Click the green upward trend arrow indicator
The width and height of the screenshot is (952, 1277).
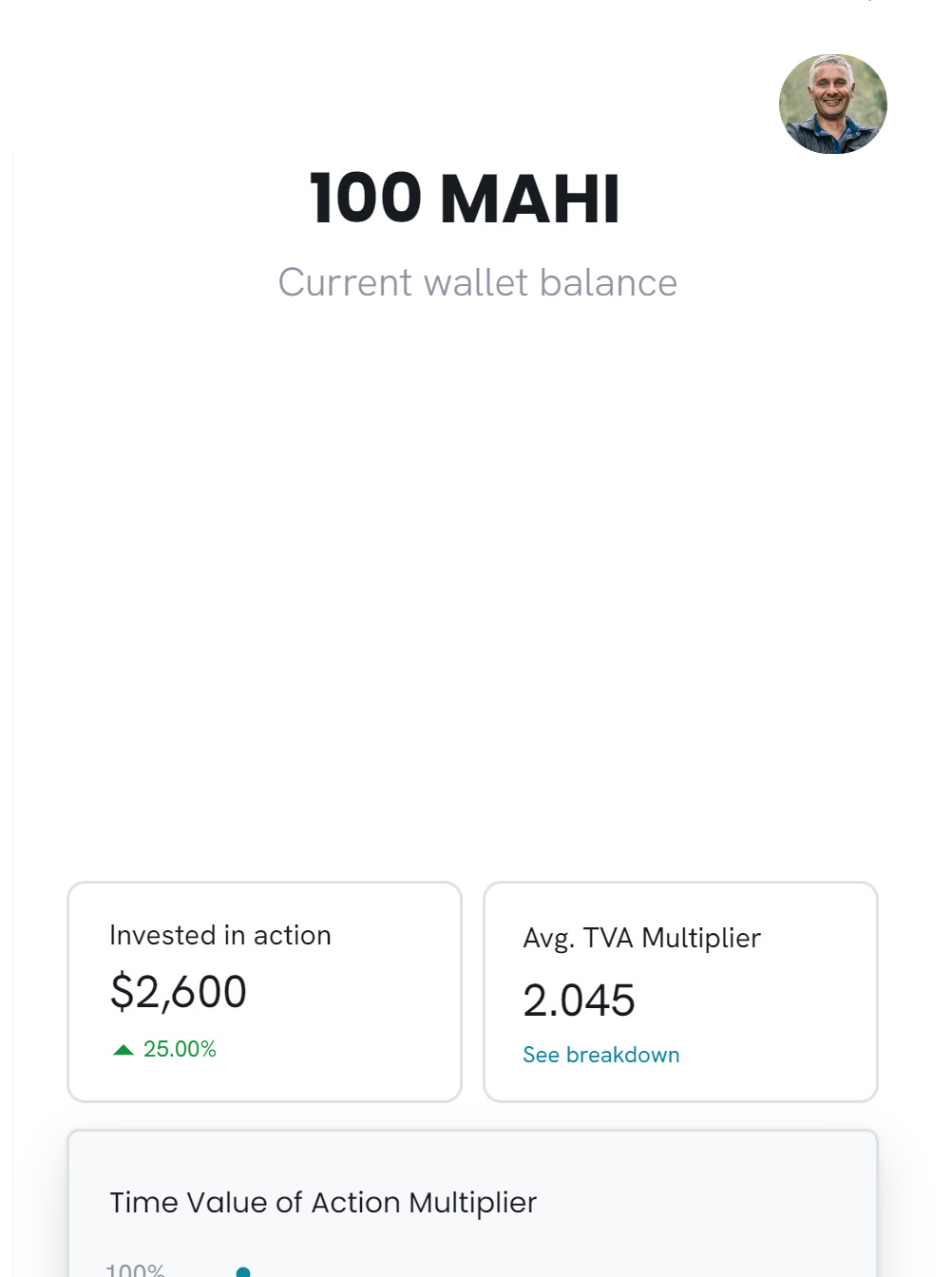[x=122, y=1048]
